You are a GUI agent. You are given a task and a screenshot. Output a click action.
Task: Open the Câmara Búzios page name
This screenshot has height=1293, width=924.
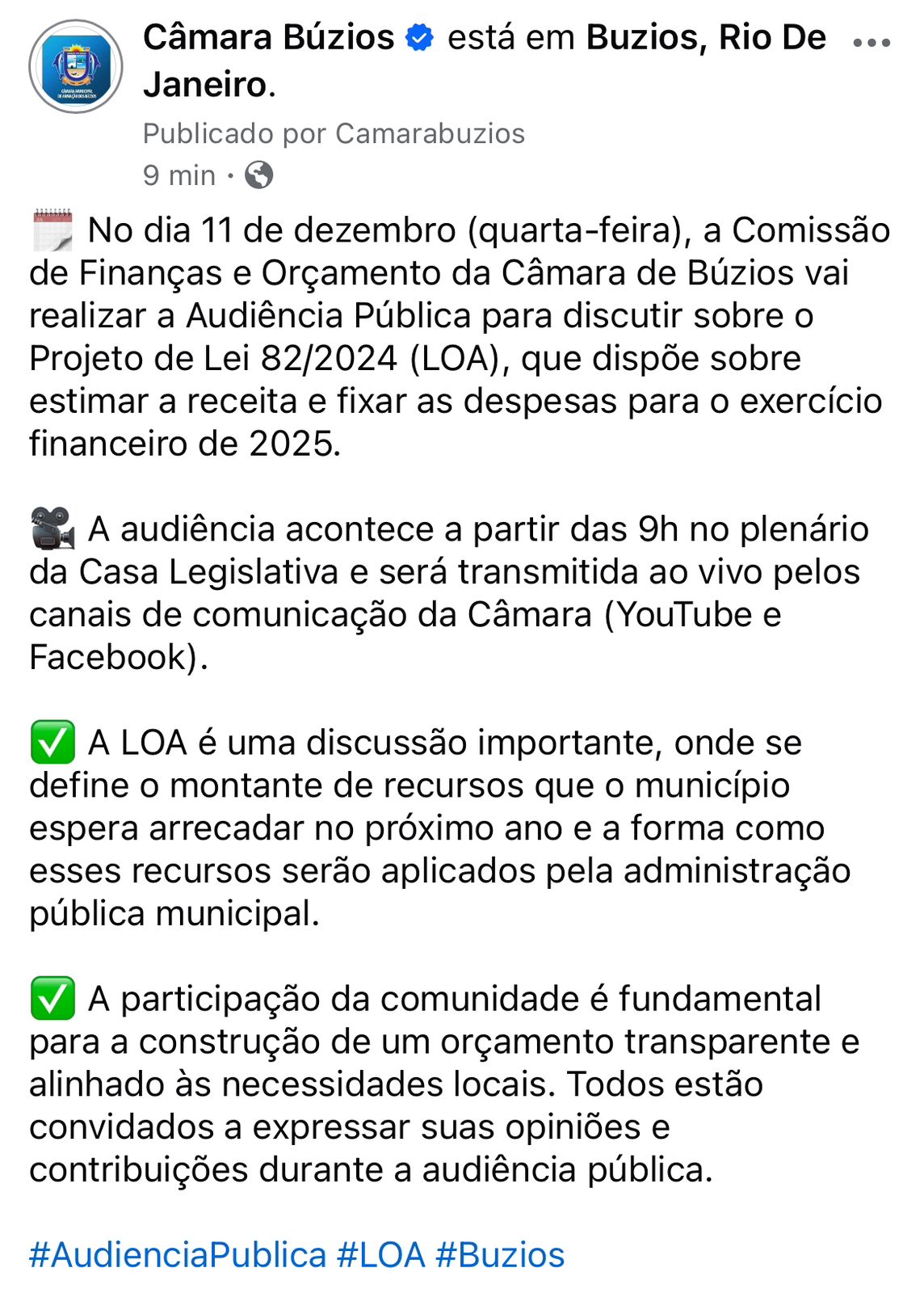coord(268,38)
